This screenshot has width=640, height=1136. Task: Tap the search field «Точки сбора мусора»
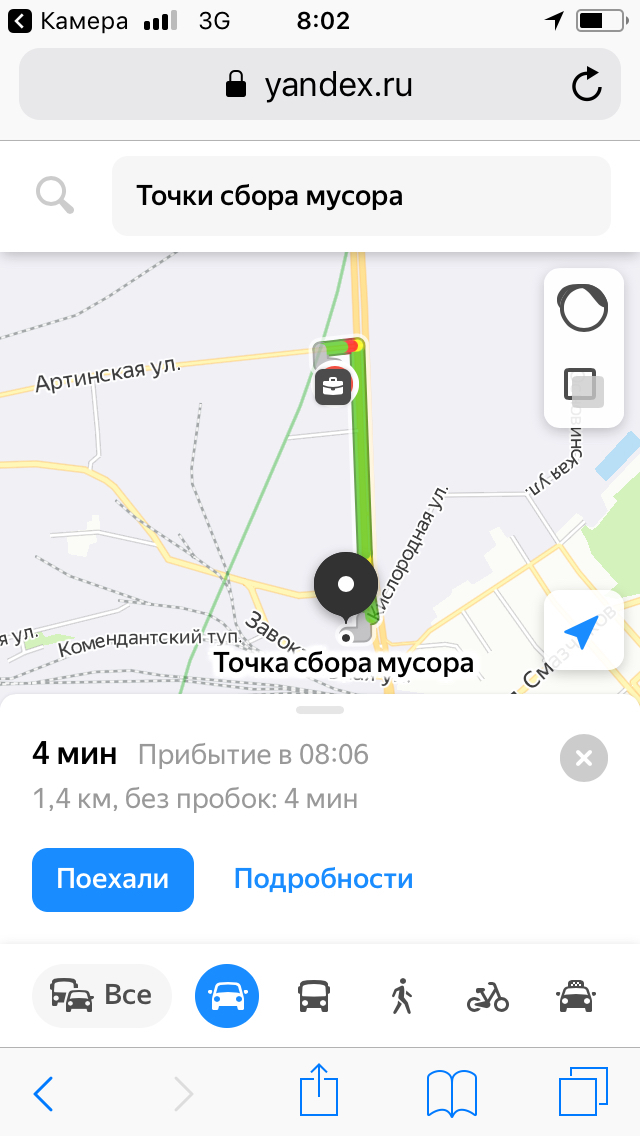click(360, 196)
